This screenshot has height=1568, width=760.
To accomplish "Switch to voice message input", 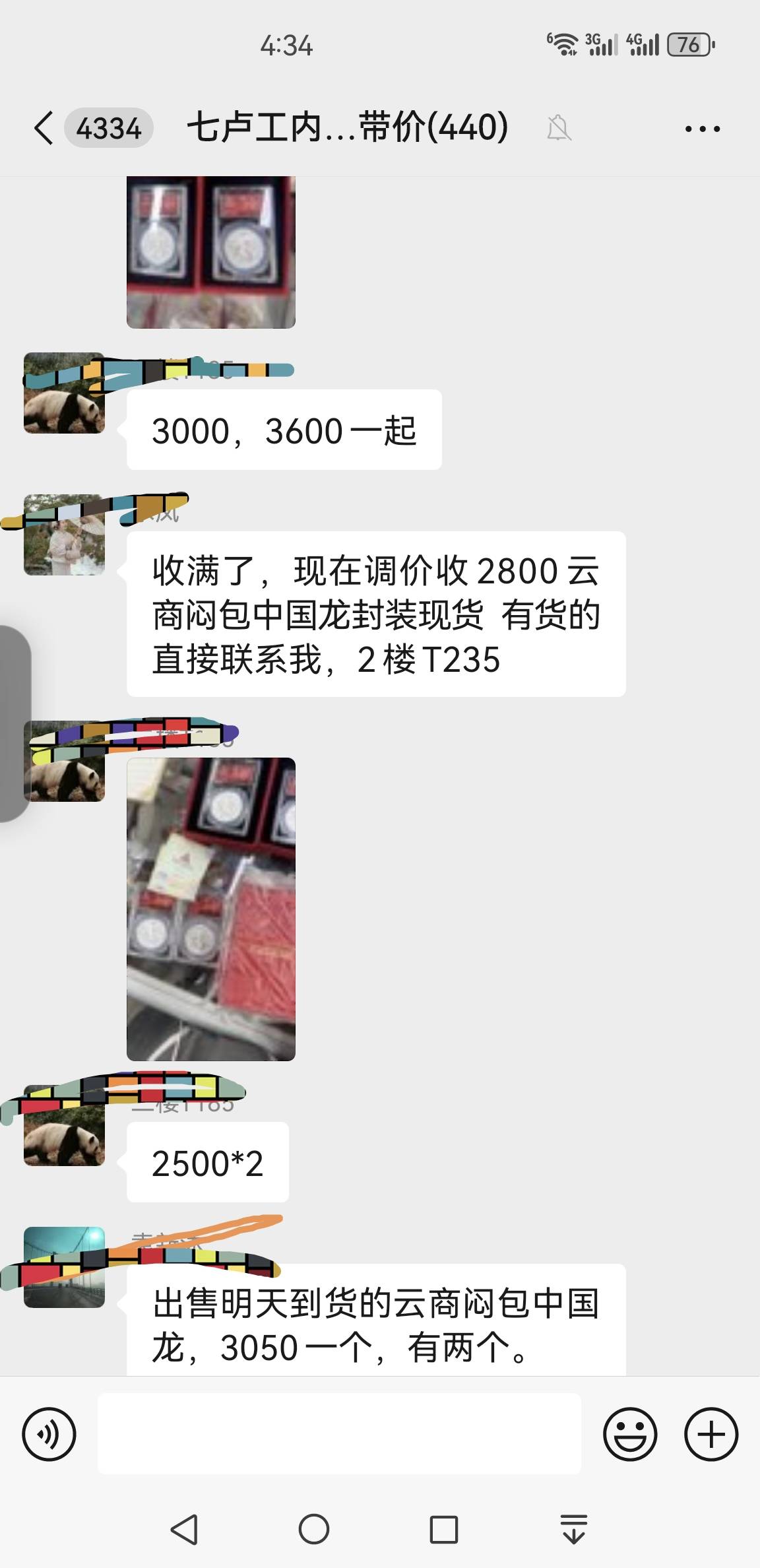I will [x=49, y=1434].
